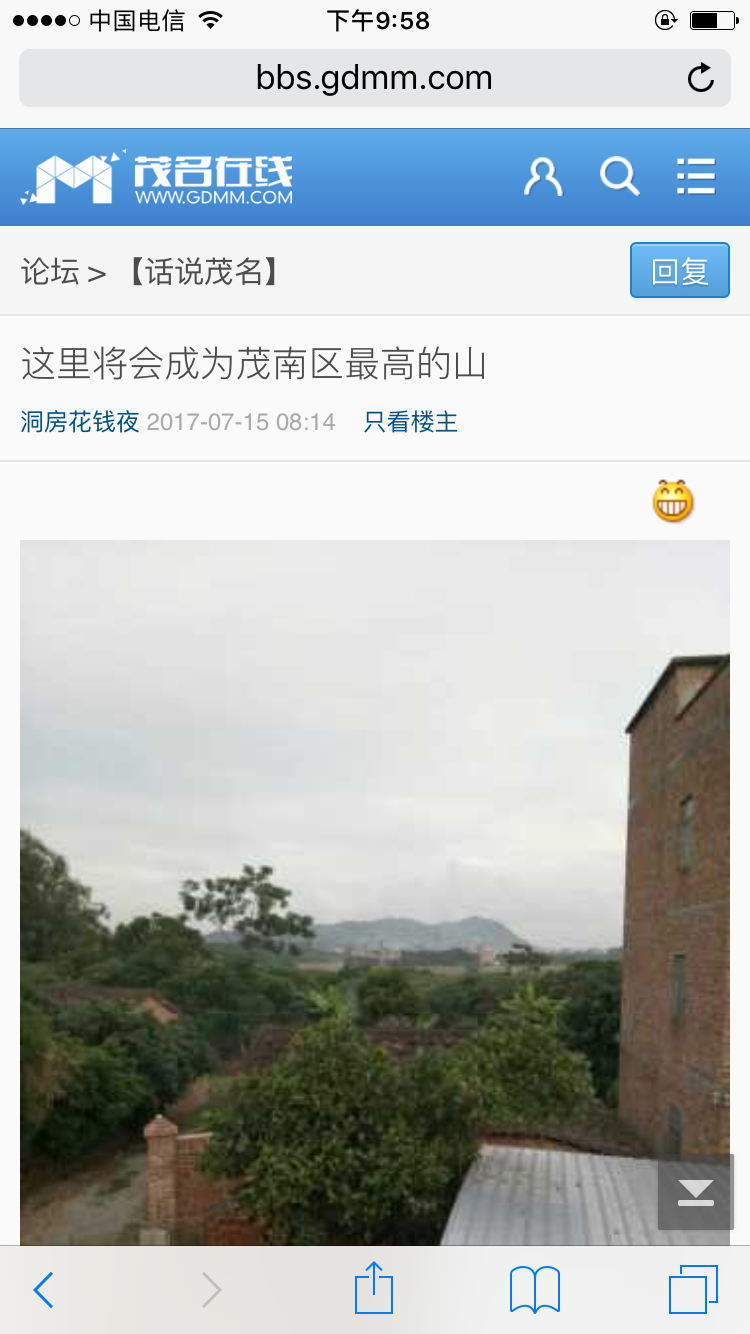Viewport: 750px width, 1334px height.
Task: Go back in Safari
Action: coord(43,1290)
